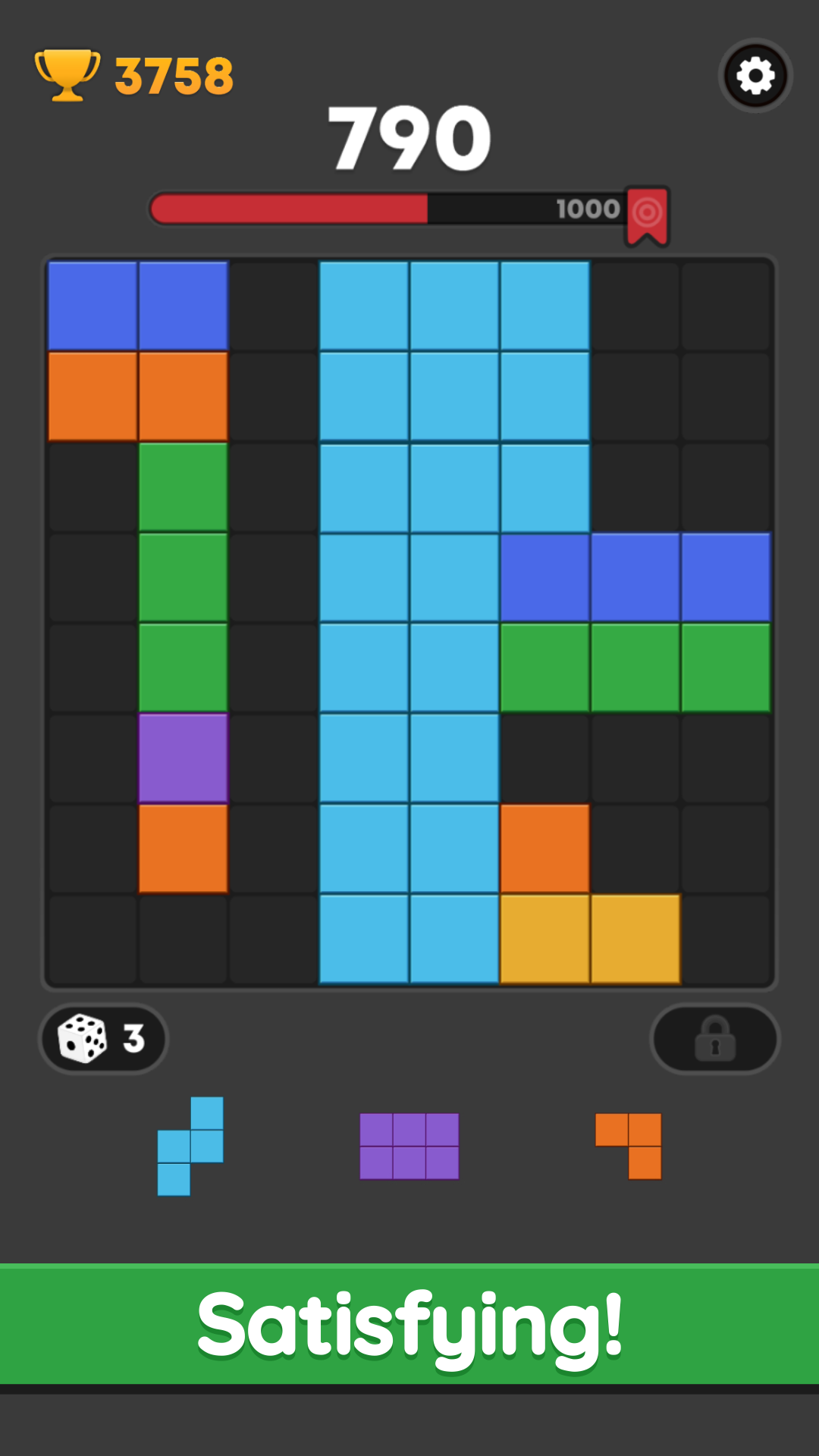Viewport: 819px width, 1456px height.
Task: Select the purple rectangle piece
Action: (409, 1146)
